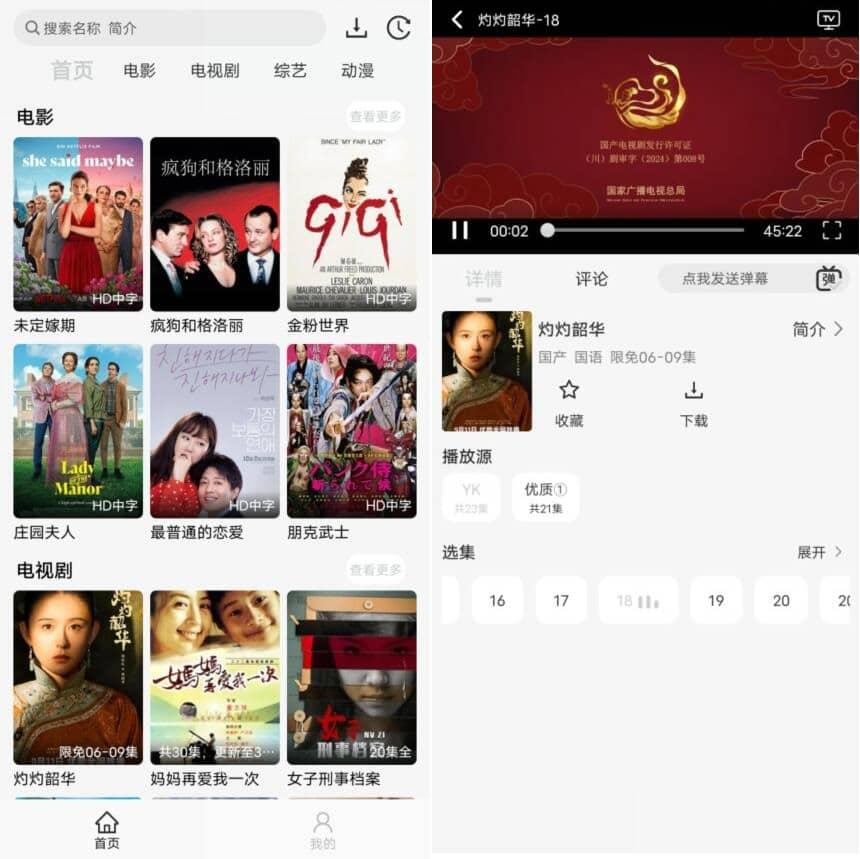Enter fullscreen video mode
Viewport: 860px width, 859px height.
pos(831,231)
